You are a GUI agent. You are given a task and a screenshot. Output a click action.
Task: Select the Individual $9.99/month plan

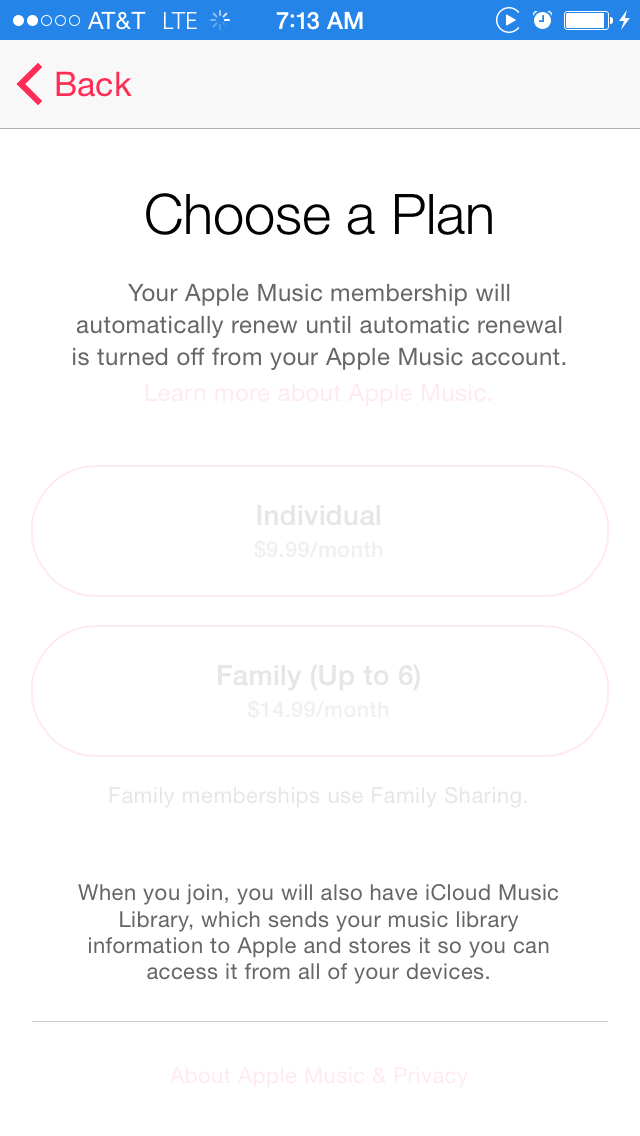320,531
